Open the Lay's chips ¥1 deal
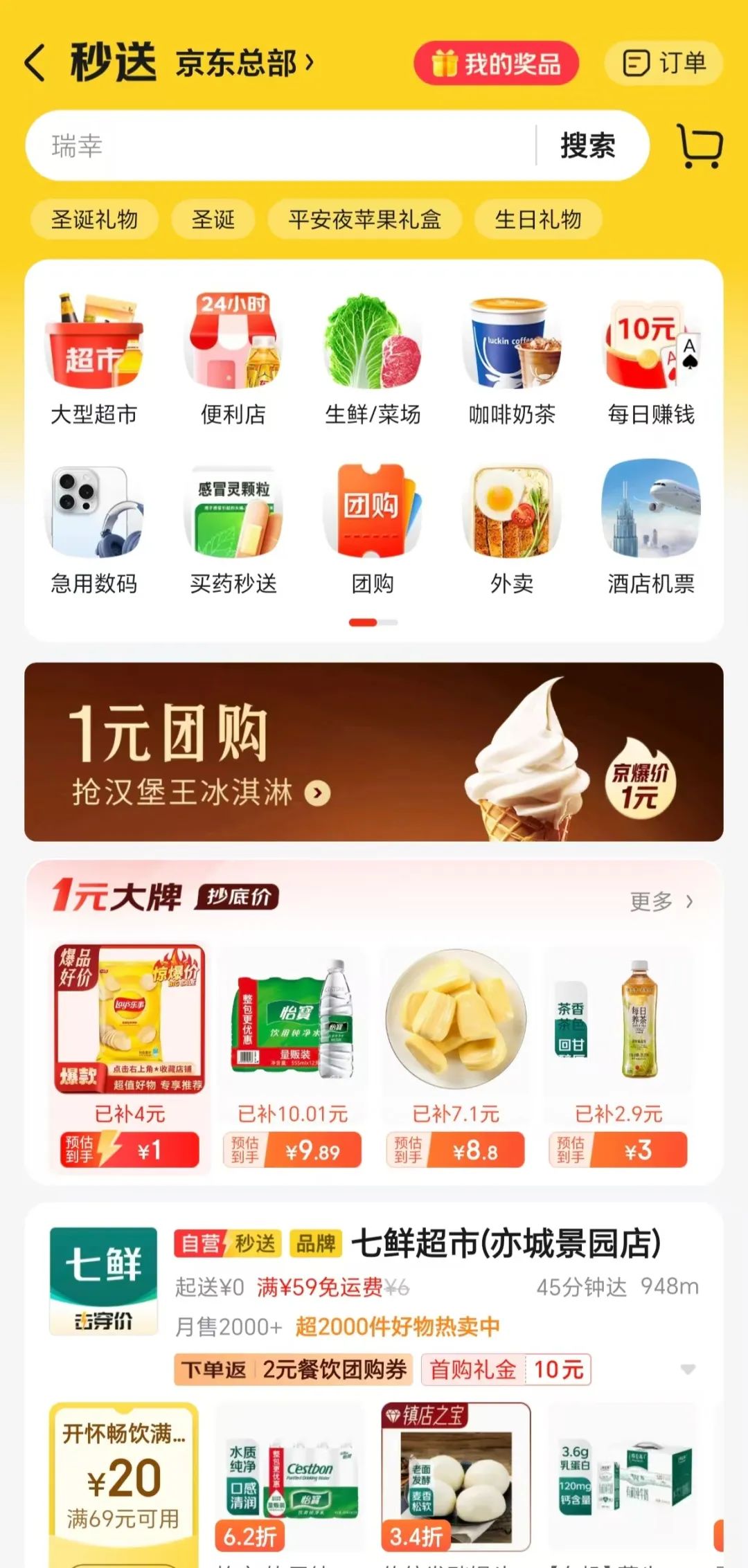 click(130, 1056)
